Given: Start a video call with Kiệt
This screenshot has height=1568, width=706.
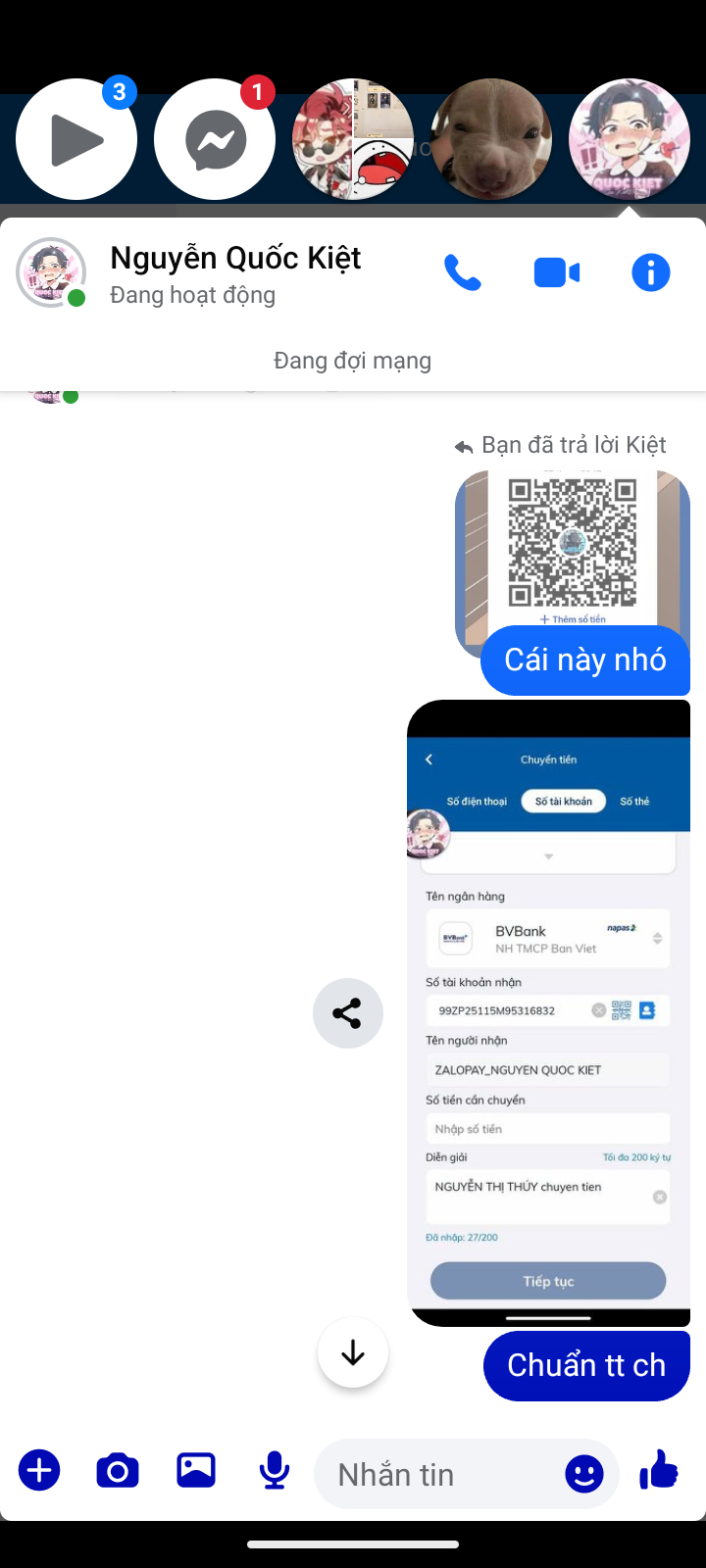Looking at the screenshot, I should click(x=556, y=272).
